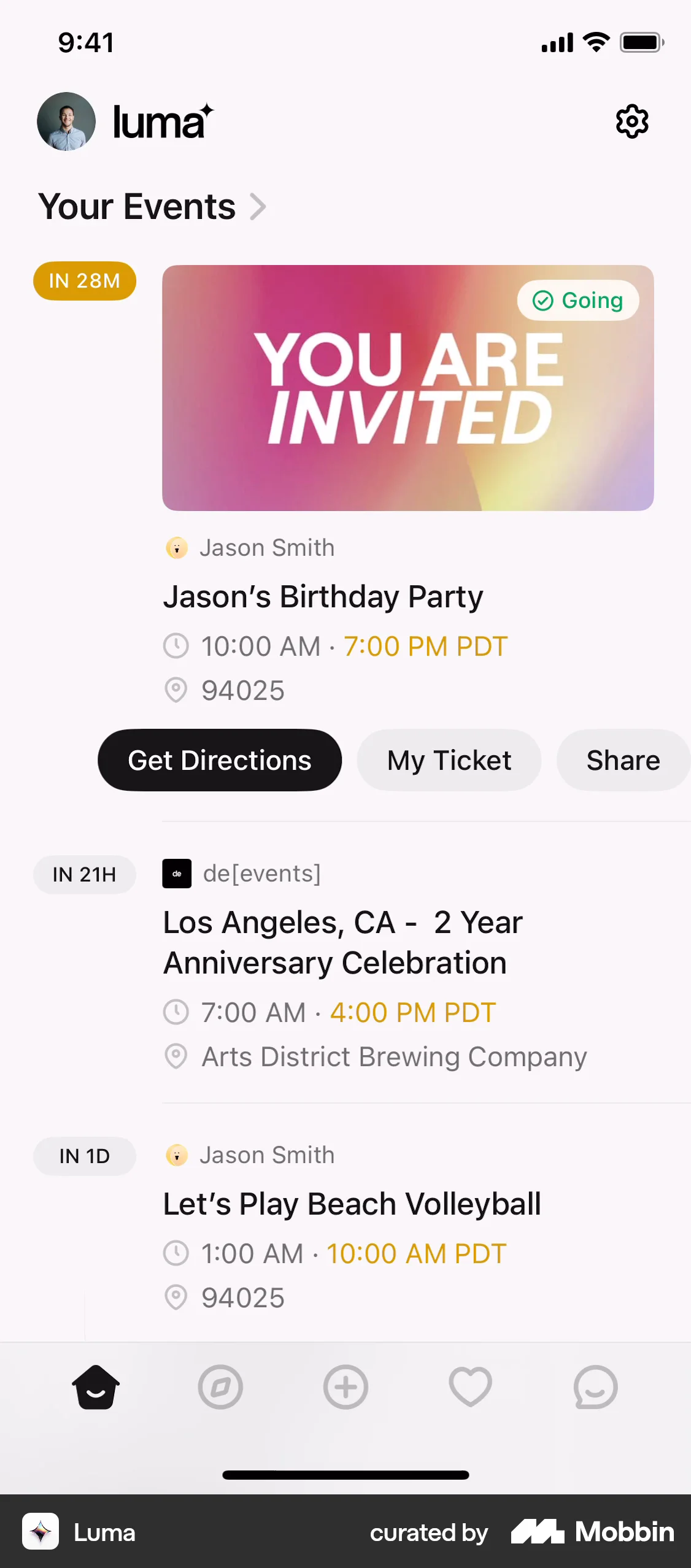This screenshot has width=691, height=1568.
Task: Open the settings gear icon
Action: 632,121
